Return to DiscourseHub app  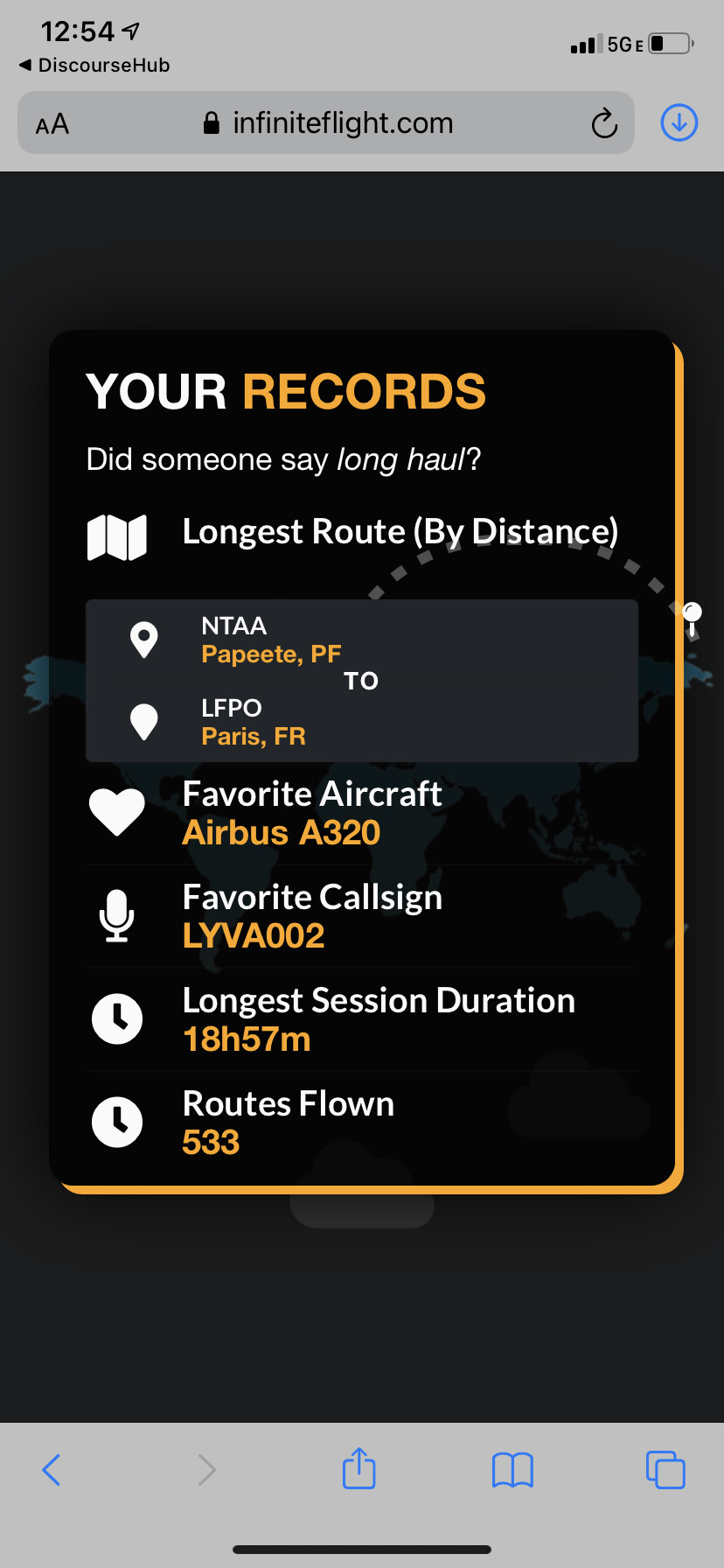(94, 65)
